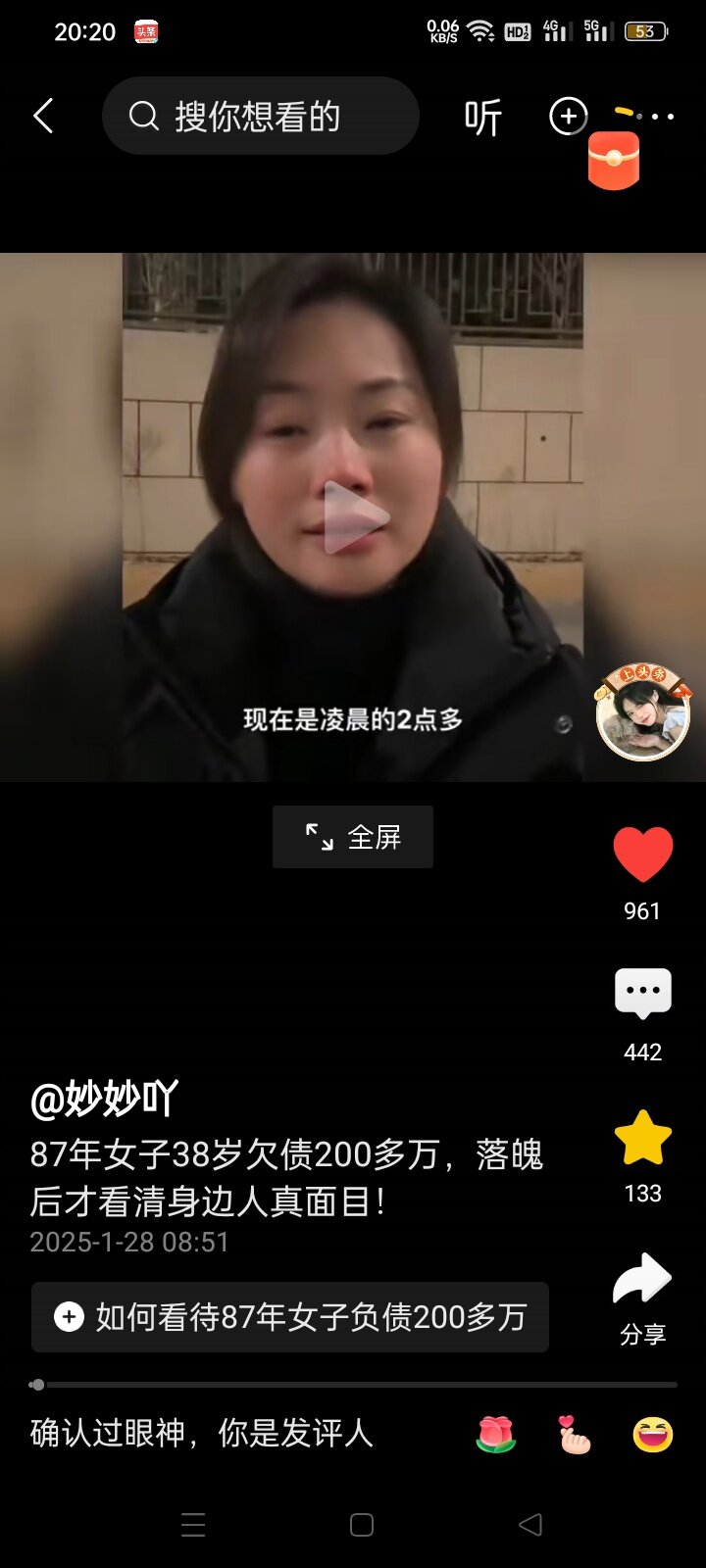This screenshot has width=706, height=1568.
Task: Unlike the video with red heart
Action: pyautogui.click(x=643, y=855)
